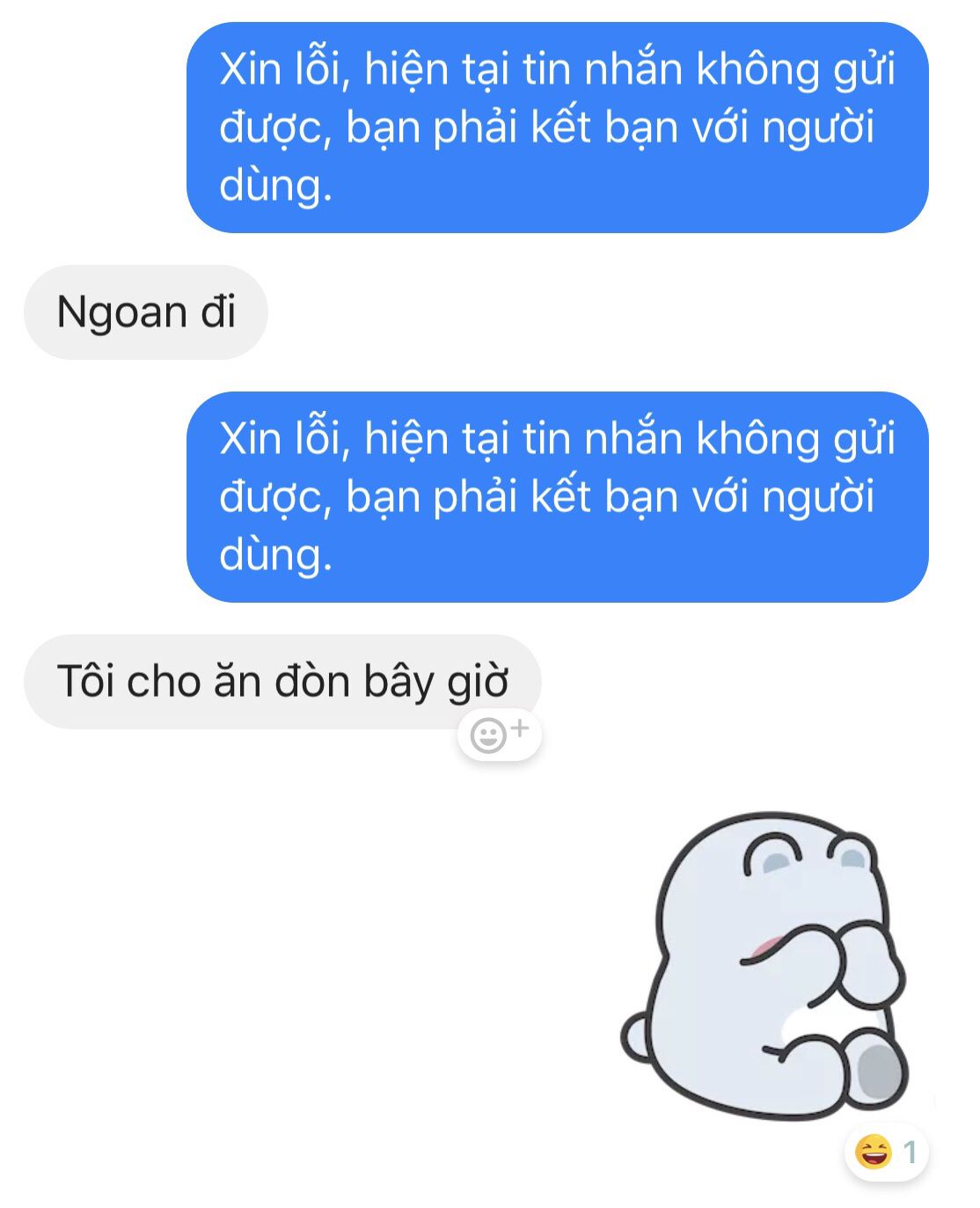Open the laughing reaction count on the sticker

point(886,1152)
